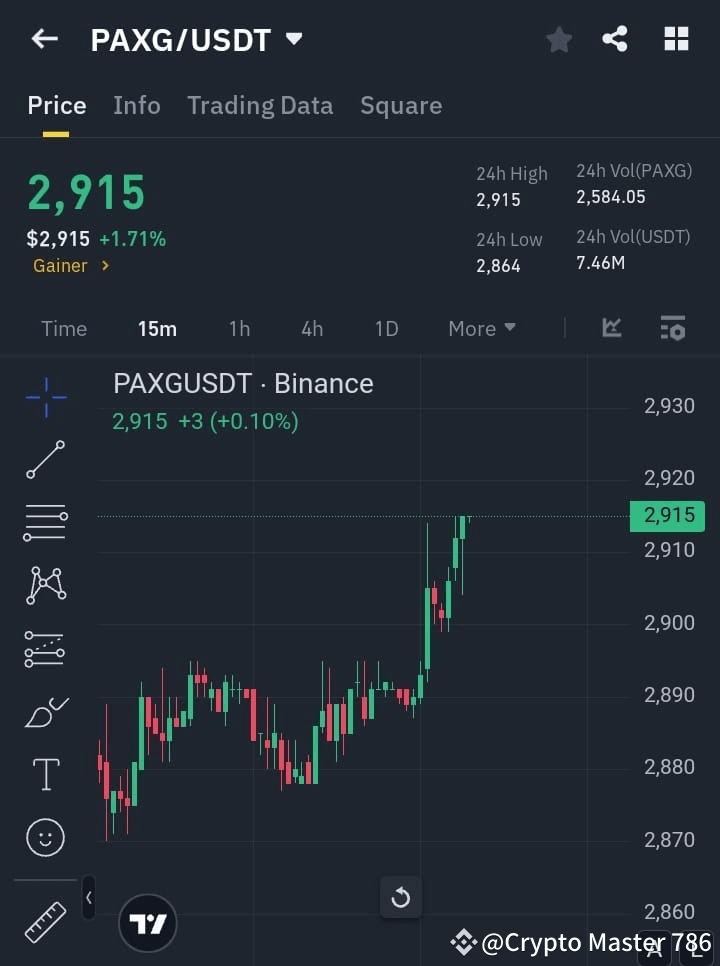Screen dimensions: 720x966
Task: Click the TradingView logo on the chart
Action: [148, 922]
